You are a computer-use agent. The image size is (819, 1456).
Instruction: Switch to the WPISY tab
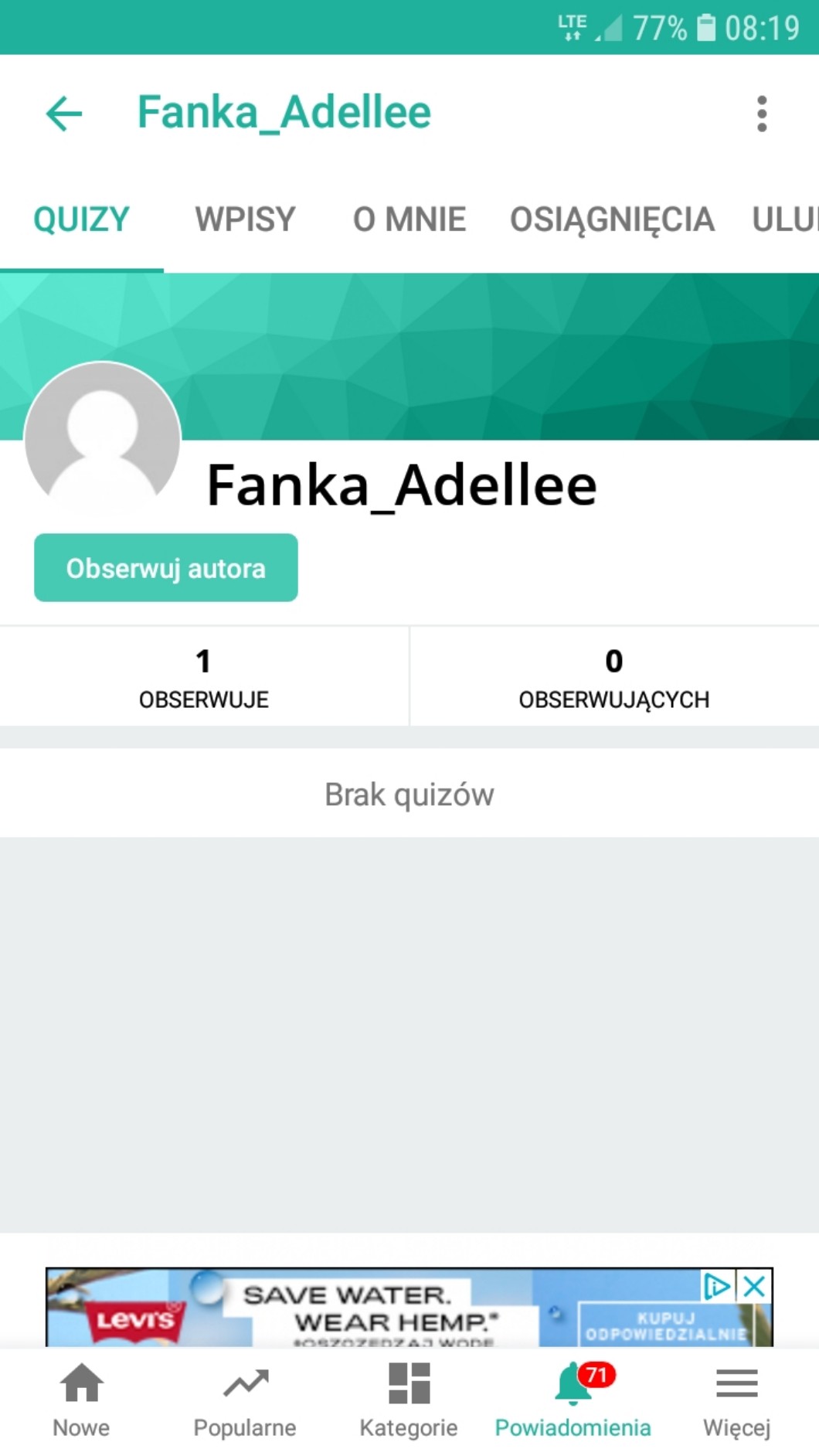pos(245,219)
